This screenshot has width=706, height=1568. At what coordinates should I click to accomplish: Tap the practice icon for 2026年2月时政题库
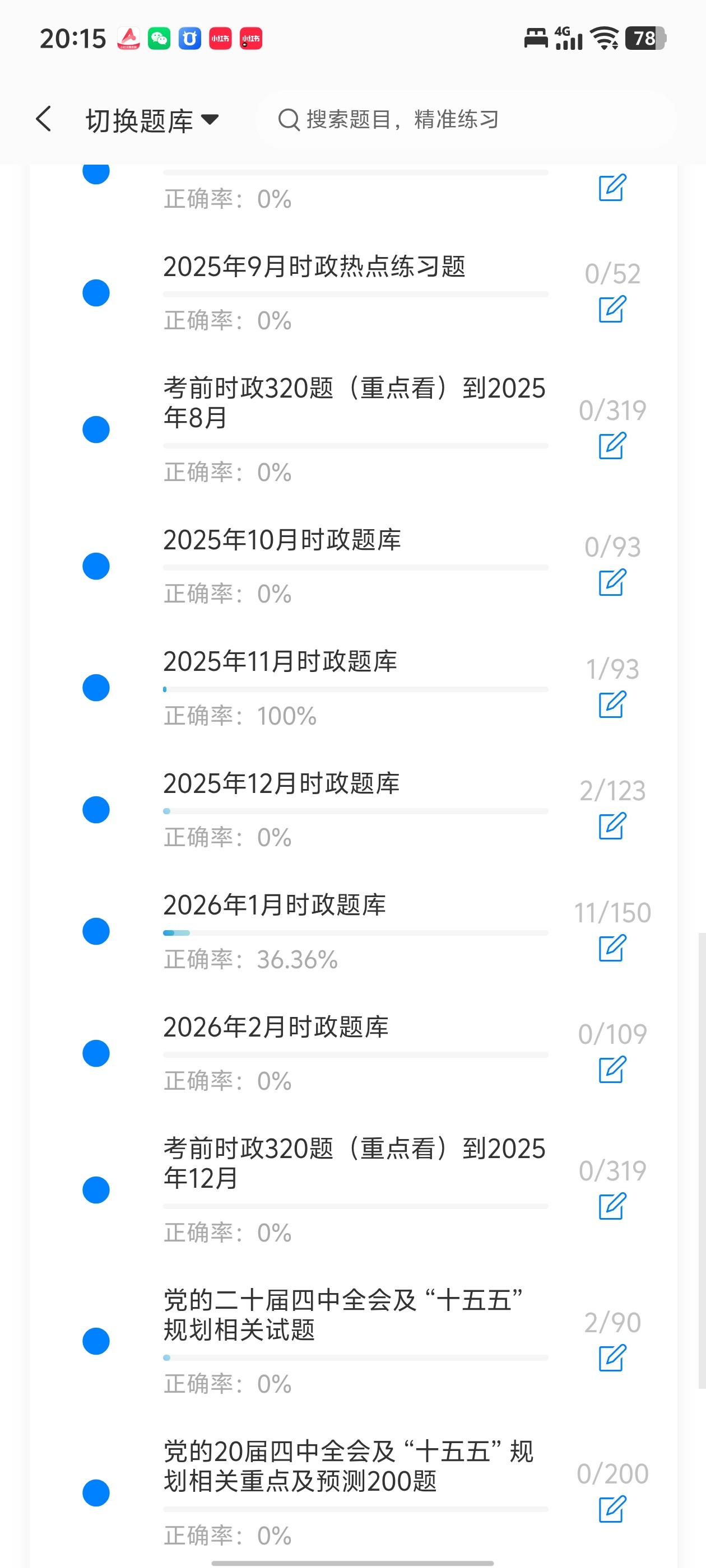(612, 1070)
